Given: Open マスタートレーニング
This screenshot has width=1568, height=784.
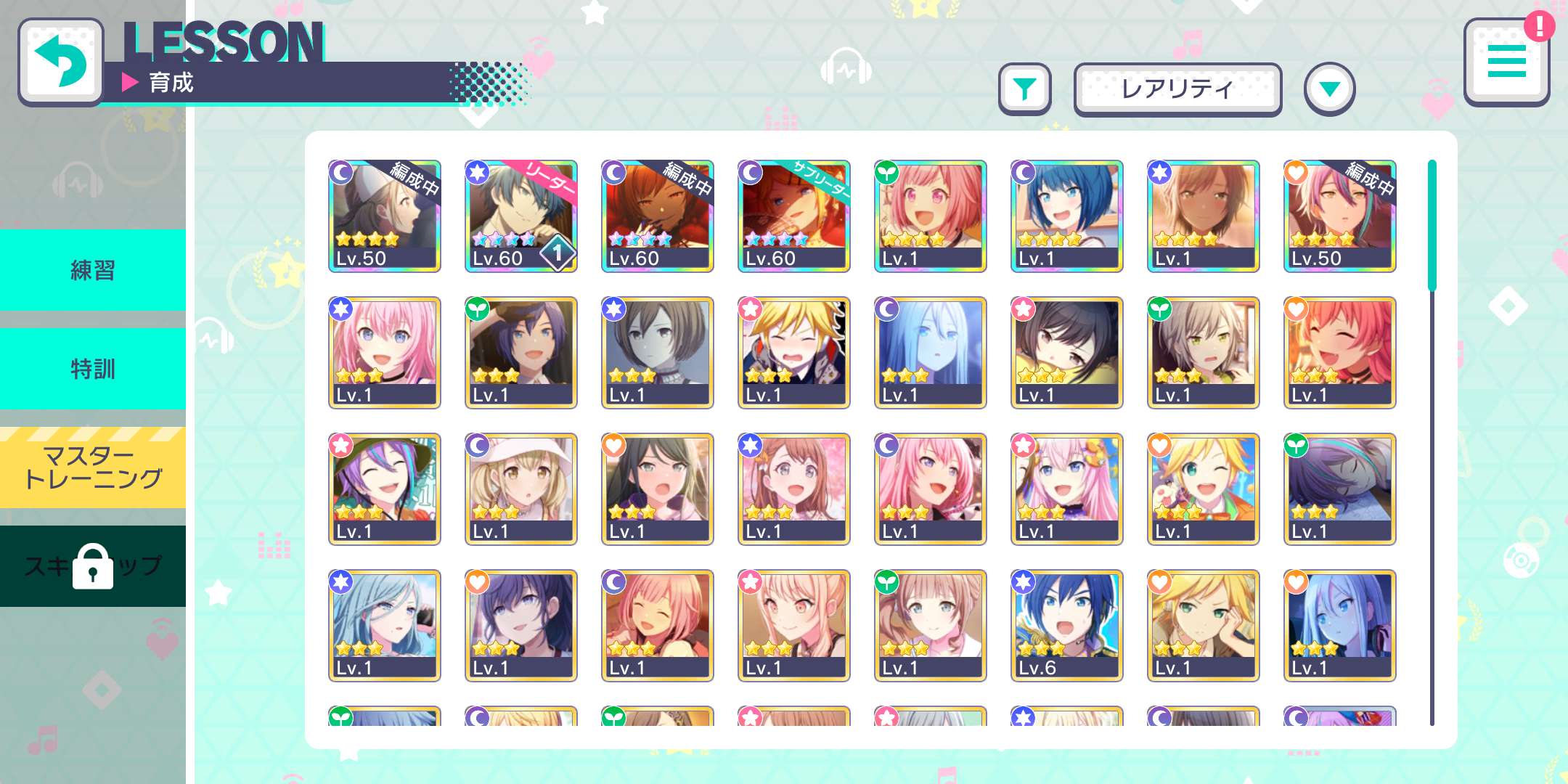Looking at the screenshot, I should pos(93,467).
